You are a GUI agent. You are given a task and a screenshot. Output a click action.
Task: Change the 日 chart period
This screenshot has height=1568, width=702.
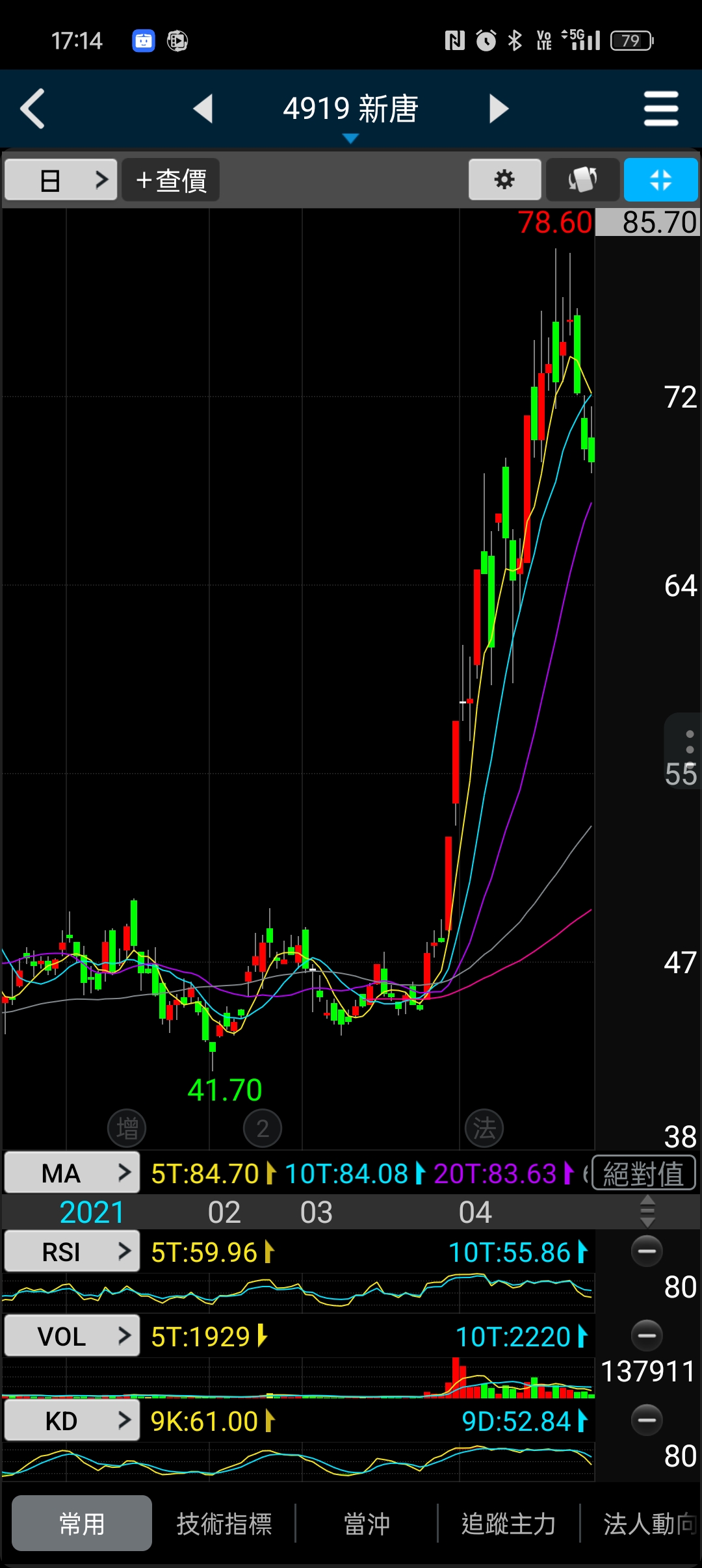(61, 180)
